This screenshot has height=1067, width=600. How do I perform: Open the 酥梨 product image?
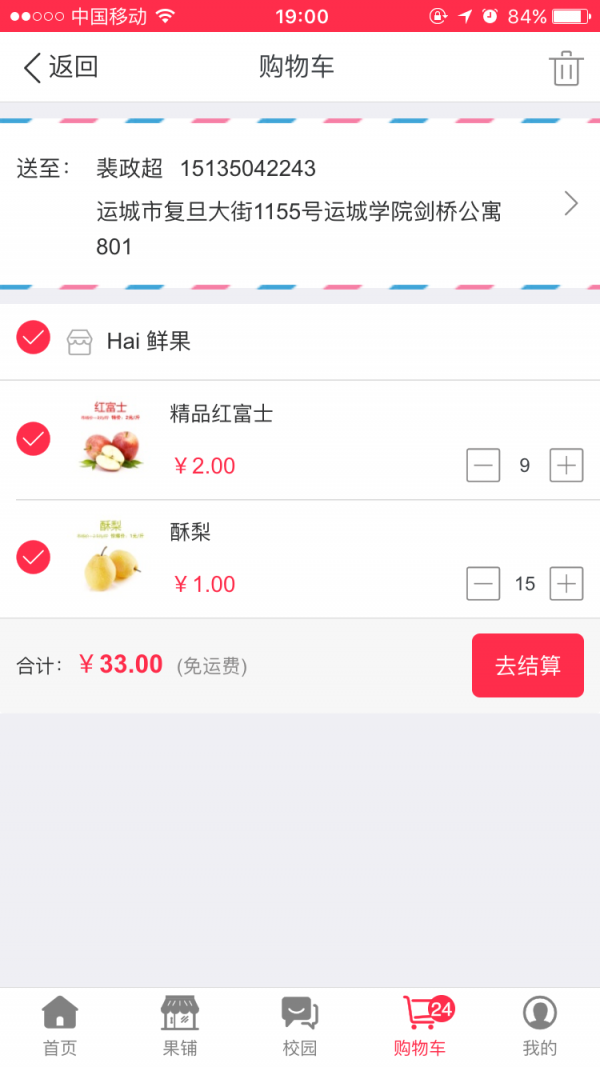pos(110,556)
